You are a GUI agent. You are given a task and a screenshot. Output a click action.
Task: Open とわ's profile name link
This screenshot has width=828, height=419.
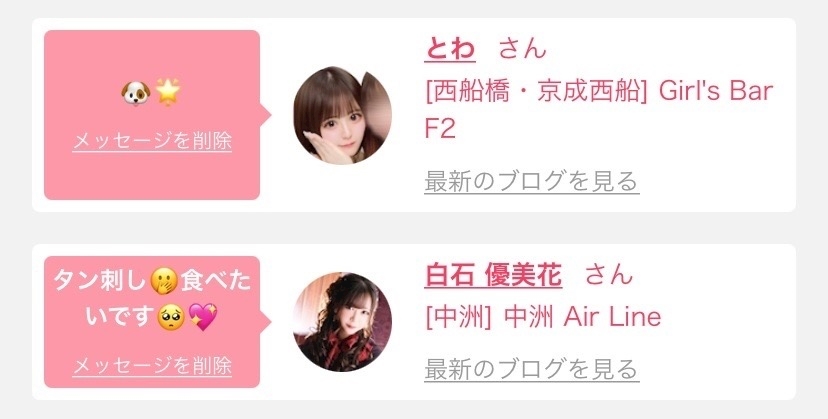tap(450, 48)
